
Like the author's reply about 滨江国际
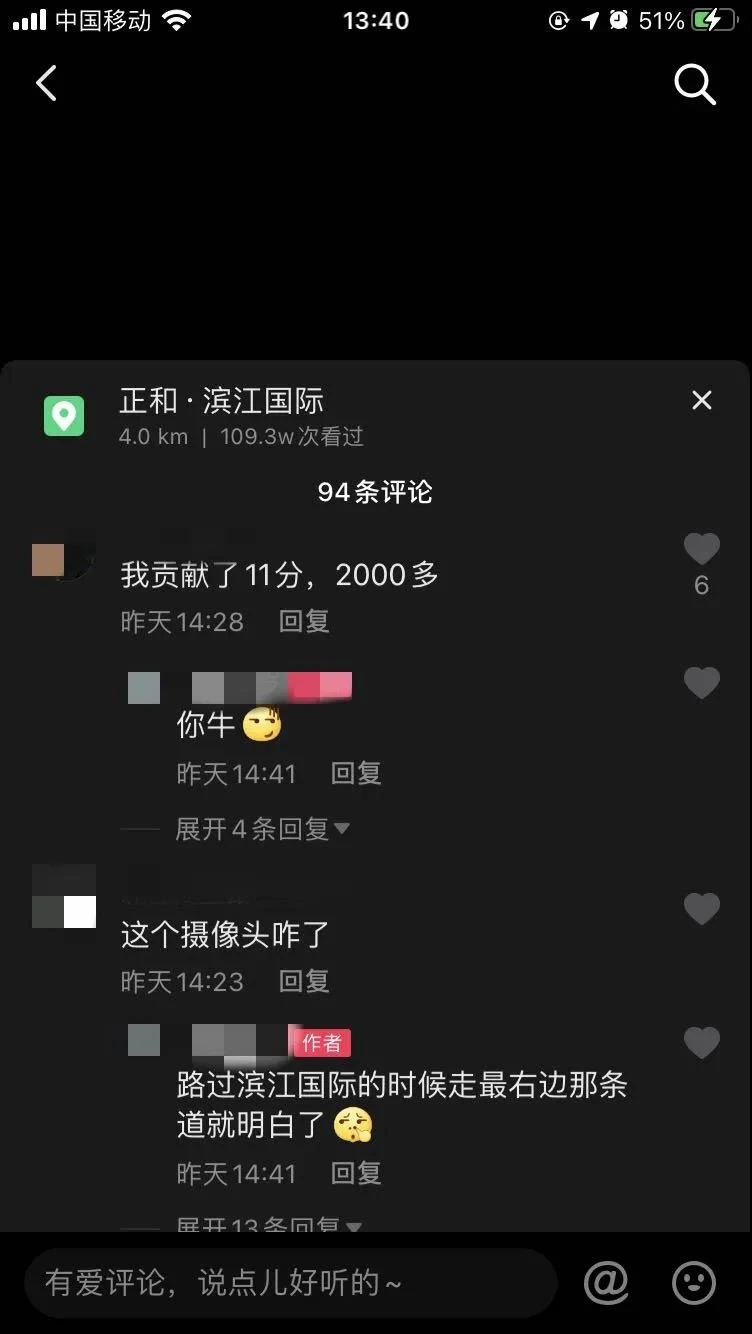[x=701, y=1043]
